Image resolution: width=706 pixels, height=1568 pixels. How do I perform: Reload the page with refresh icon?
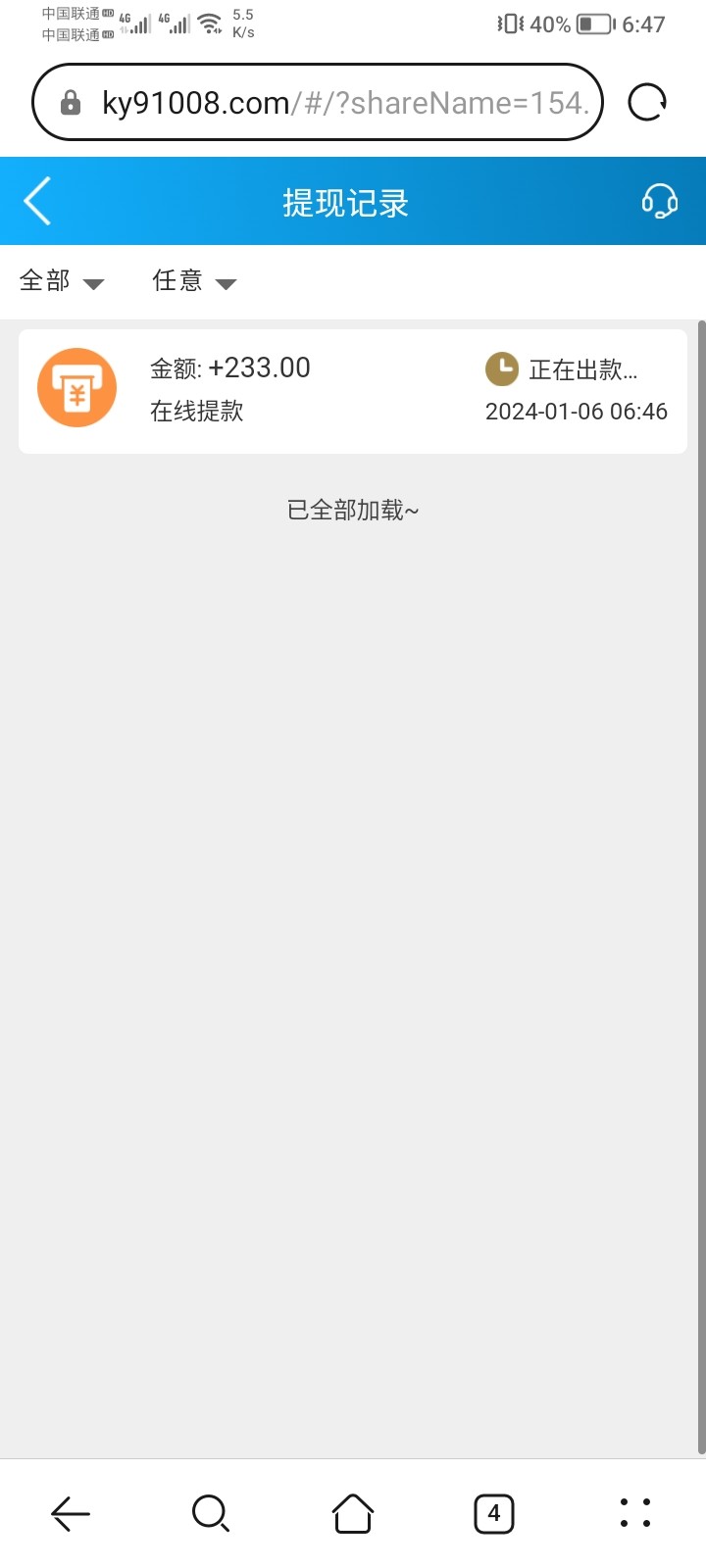pyautogui.click(x=647, y=102)
